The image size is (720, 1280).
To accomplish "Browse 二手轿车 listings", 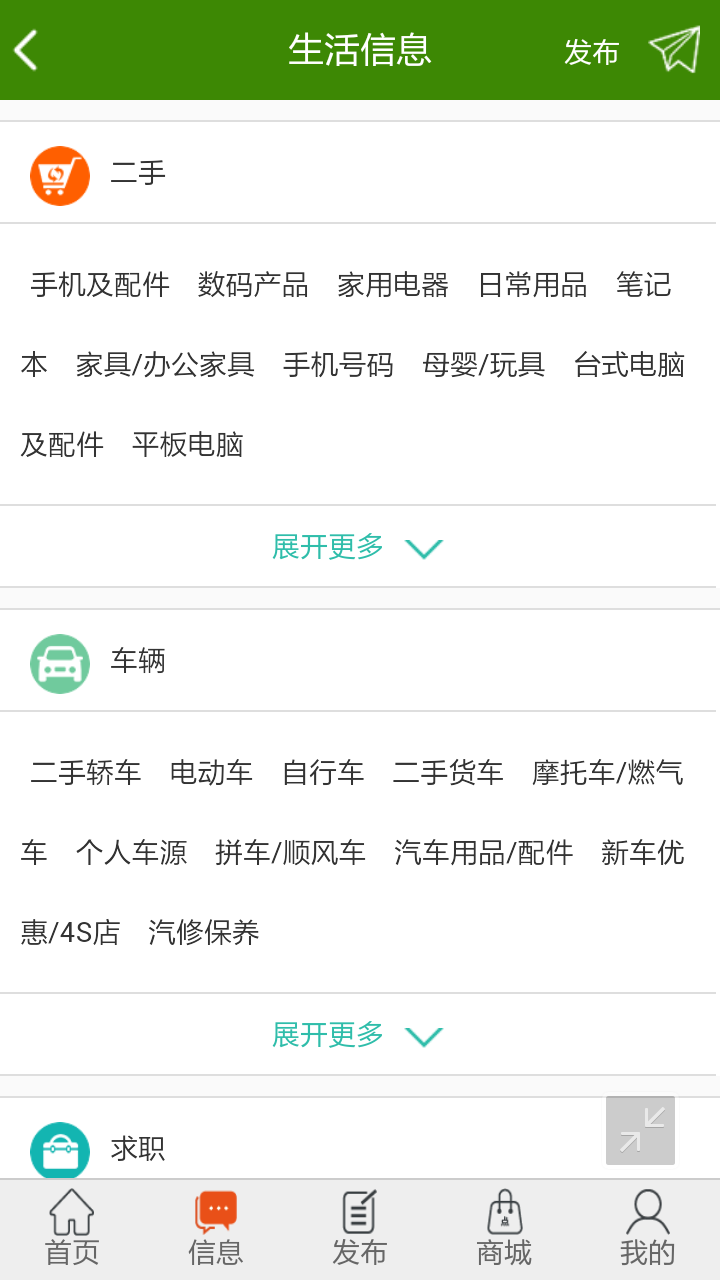I will (86, 773).
